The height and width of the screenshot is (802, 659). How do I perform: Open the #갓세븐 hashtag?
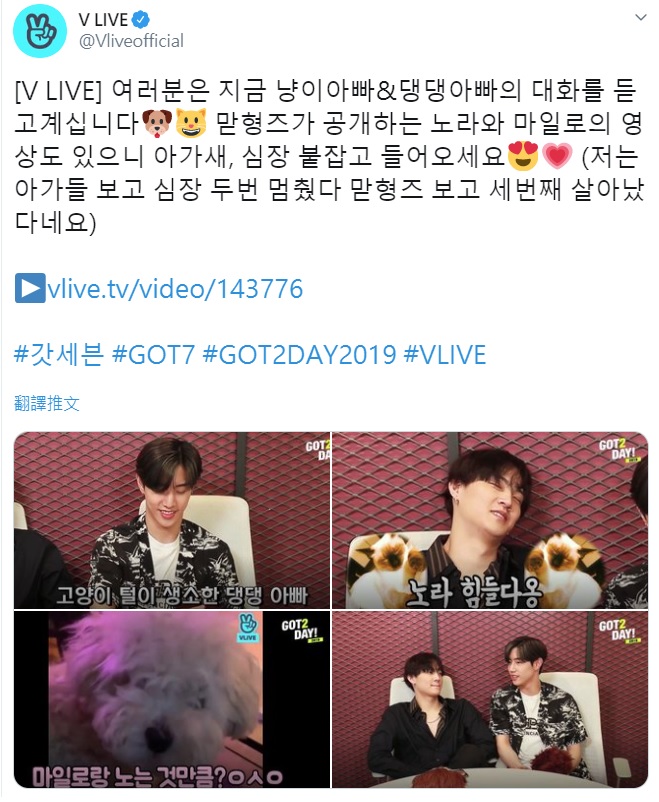pyautogui.click(x=58, y=354)
